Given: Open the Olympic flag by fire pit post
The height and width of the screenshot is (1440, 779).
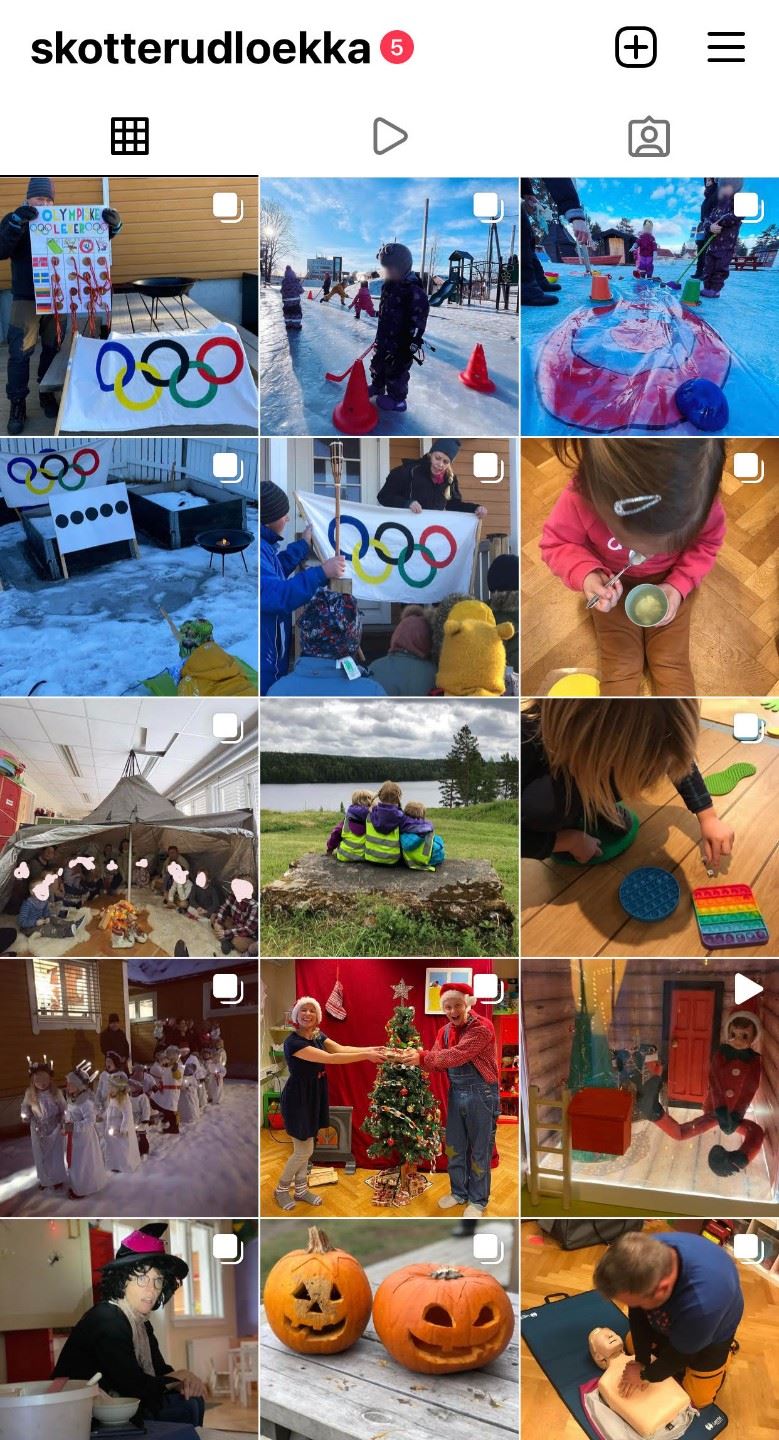Looking at the screenshot, I should tap(129, 566).
